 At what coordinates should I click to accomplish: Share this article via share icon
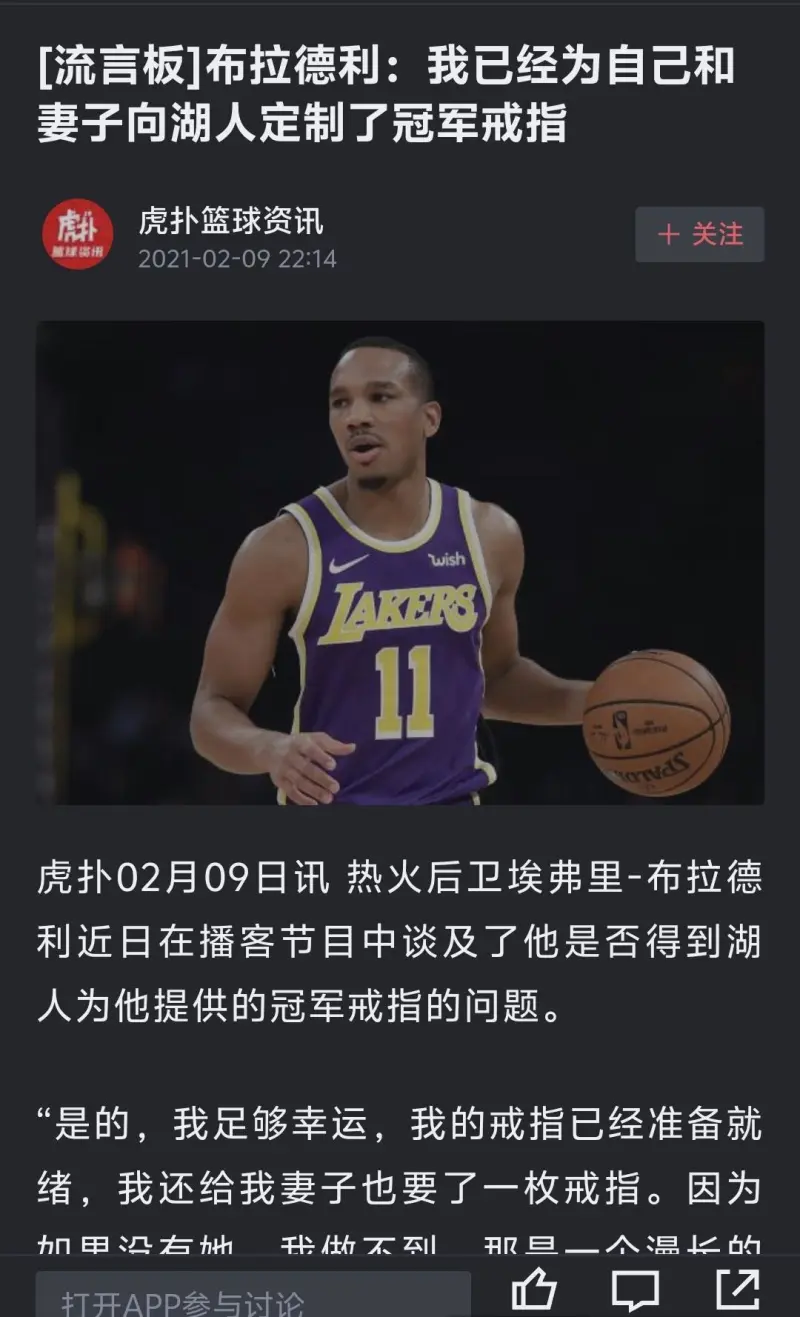(737, 1290)
